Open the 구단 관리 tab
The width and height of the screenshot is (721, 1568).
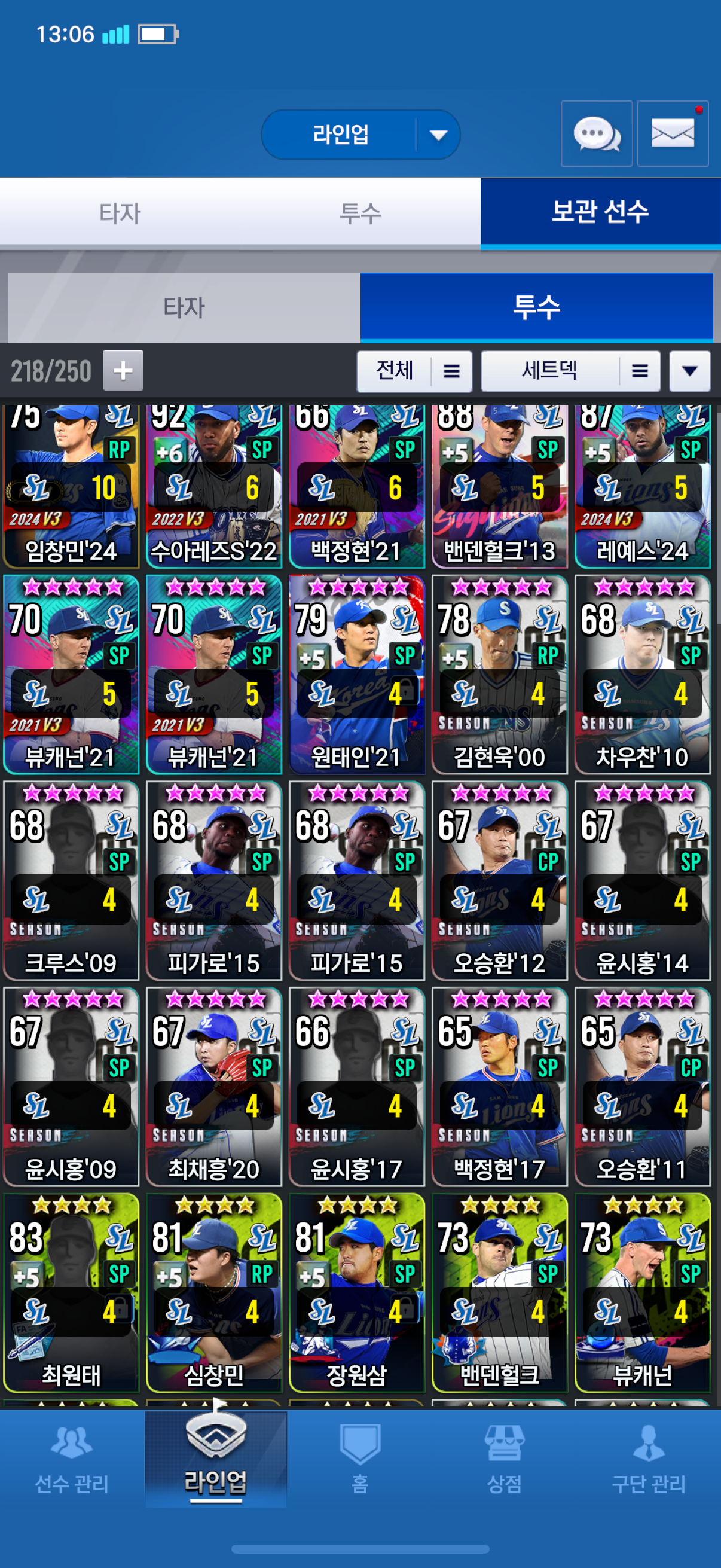click(648, 1460)
